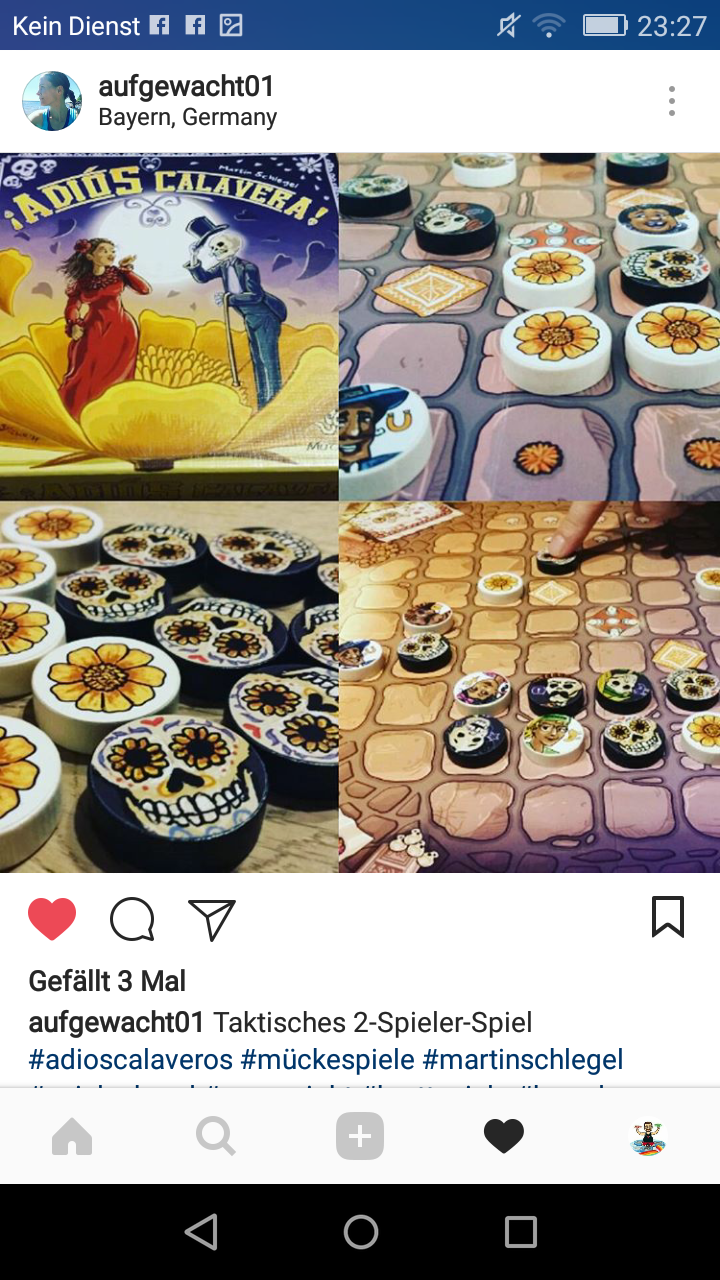Open comments with the speech bubble icon
Screen dimensions: 720x1280
coord(132,919)
